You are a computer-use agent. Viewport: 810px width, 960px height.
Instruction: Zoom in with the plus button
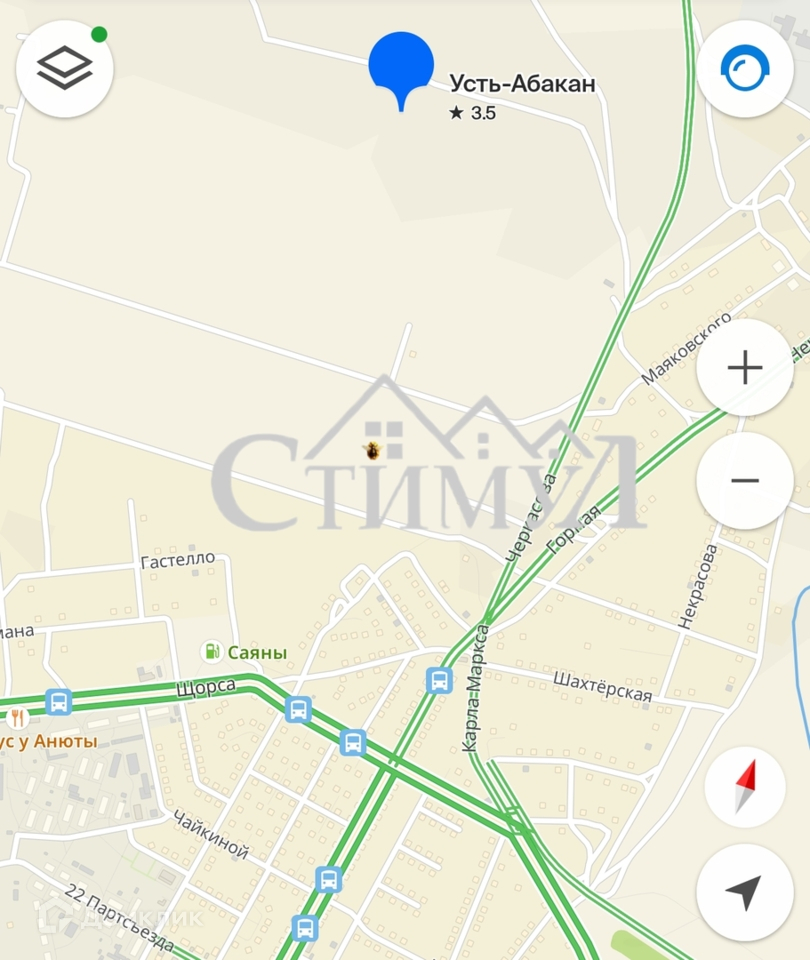pos(745,368)
